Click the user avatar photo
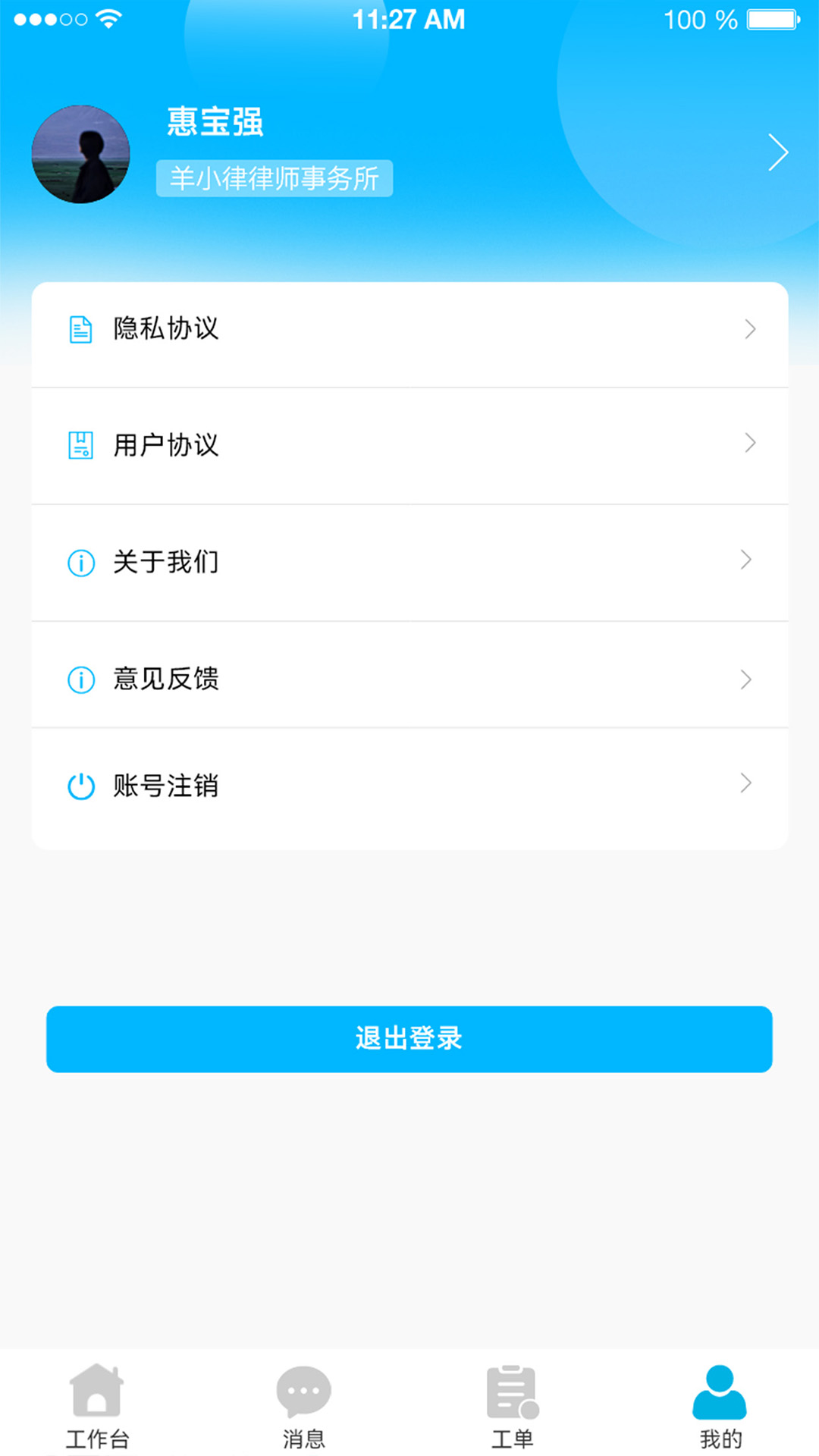This screenshot has width=819, height=1456. click(82, 153)
